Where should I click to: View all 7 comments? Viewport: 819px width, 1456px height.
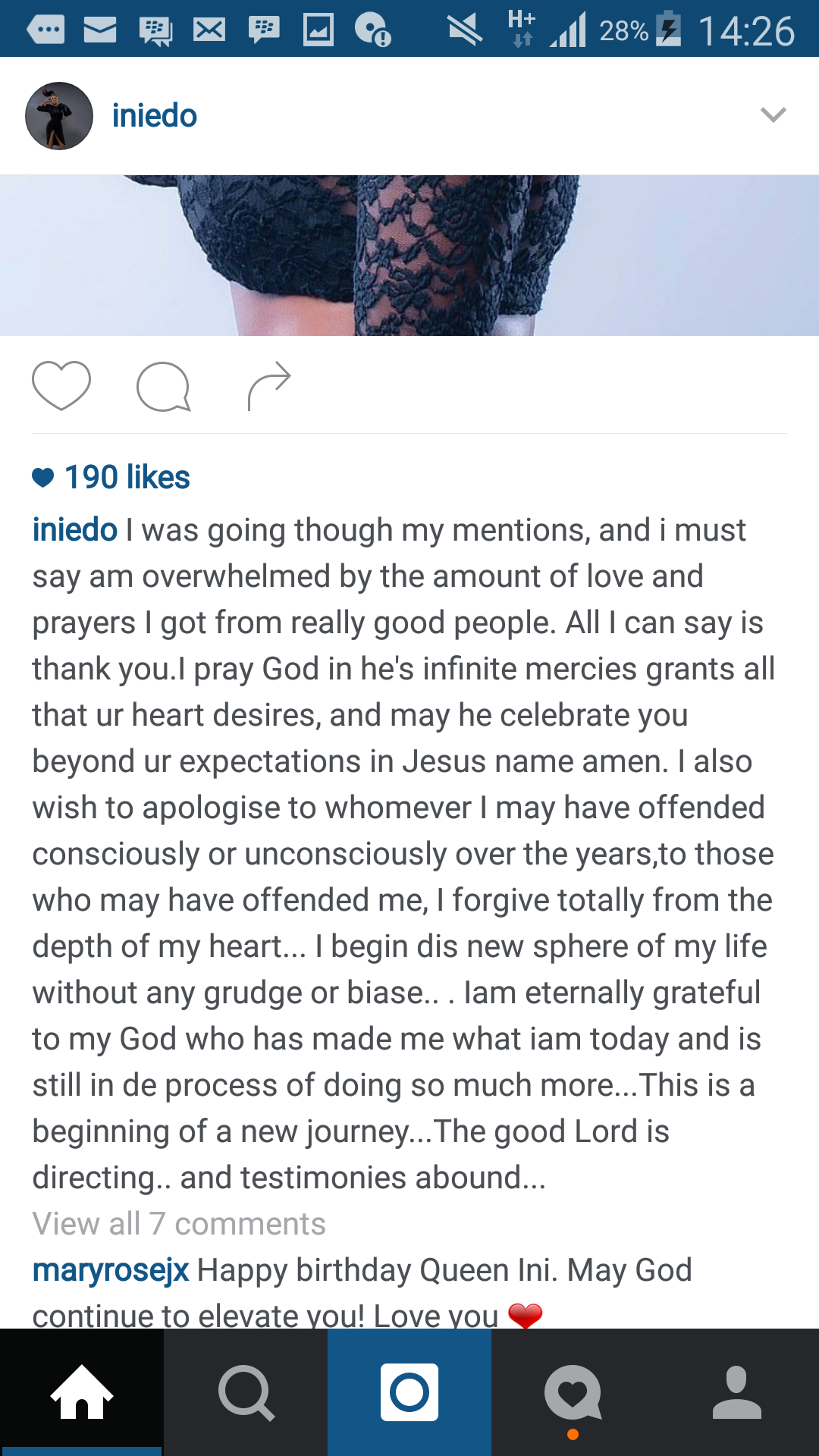pyautogui.click(x=179, y=1224)
